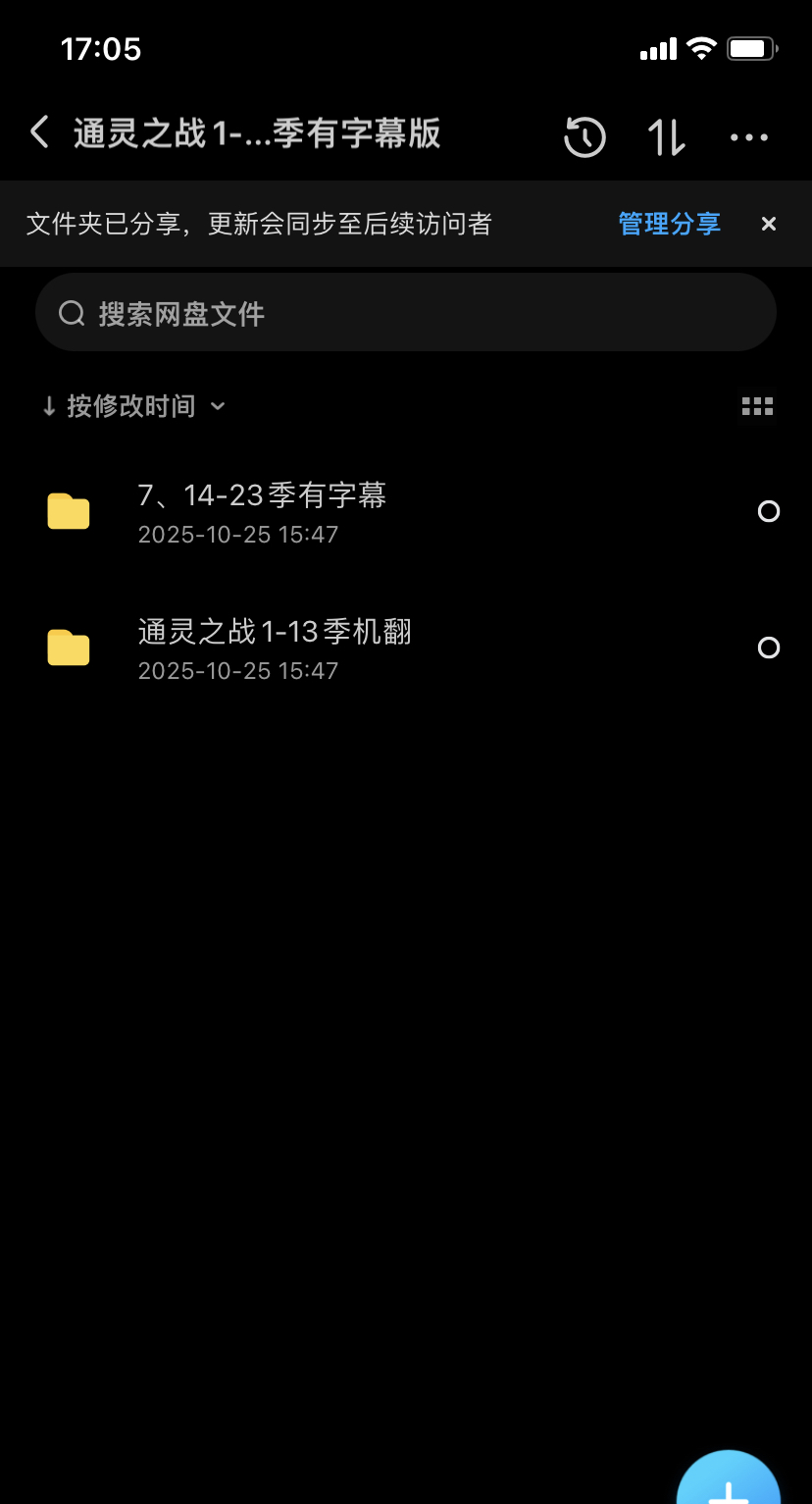The image size is (812, 1504).
Task: Open the sort options chevron
Action: (218, 405)
